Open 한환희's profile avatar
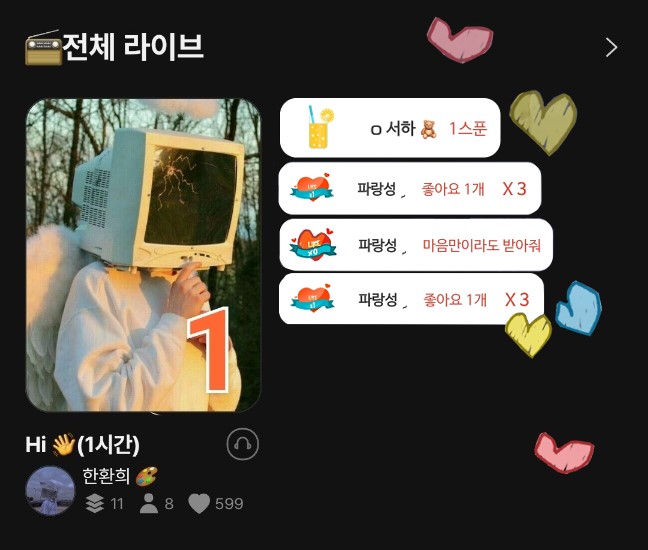The width and height of the screenshot is (648, 550). coord(50,490)
